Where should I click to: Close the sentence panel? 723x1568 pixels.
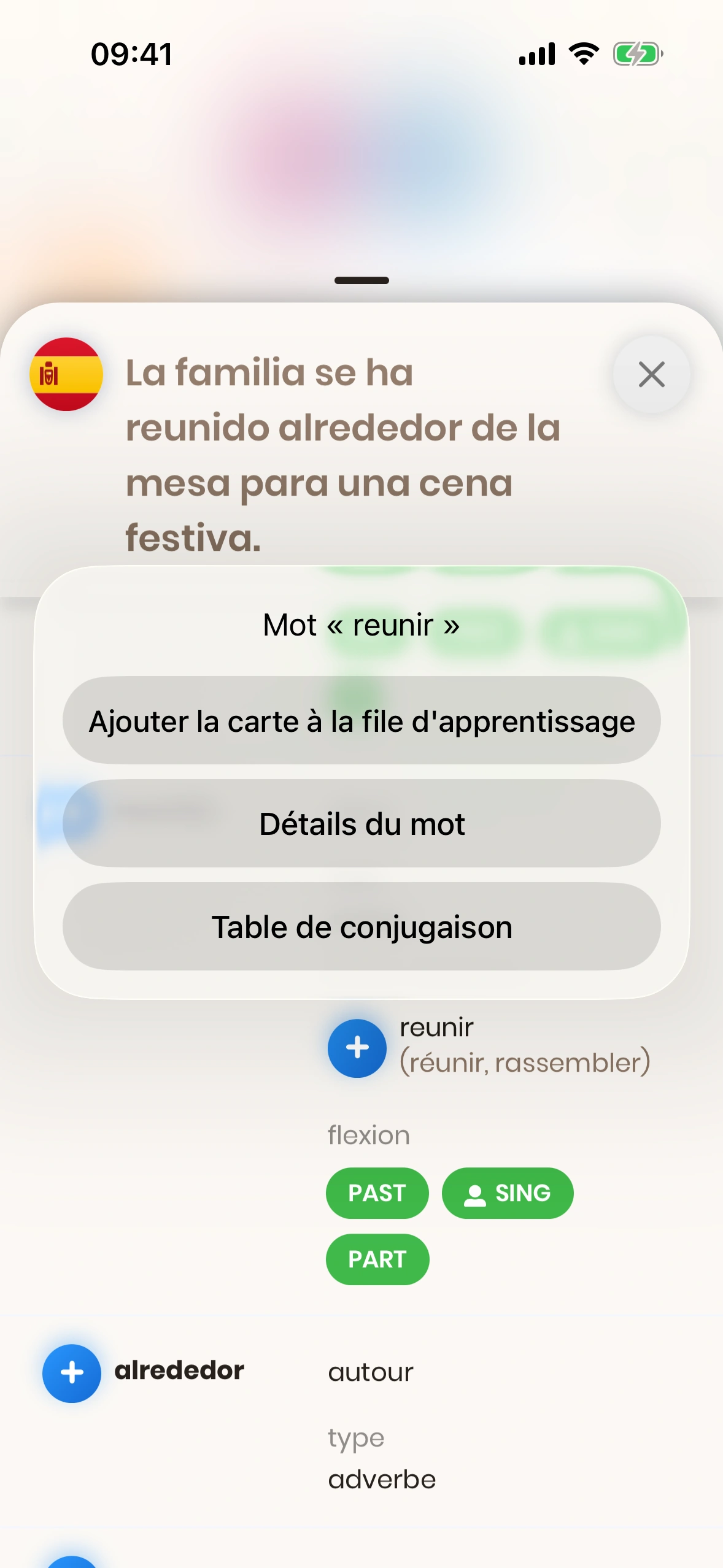click(x=651, y=374)
